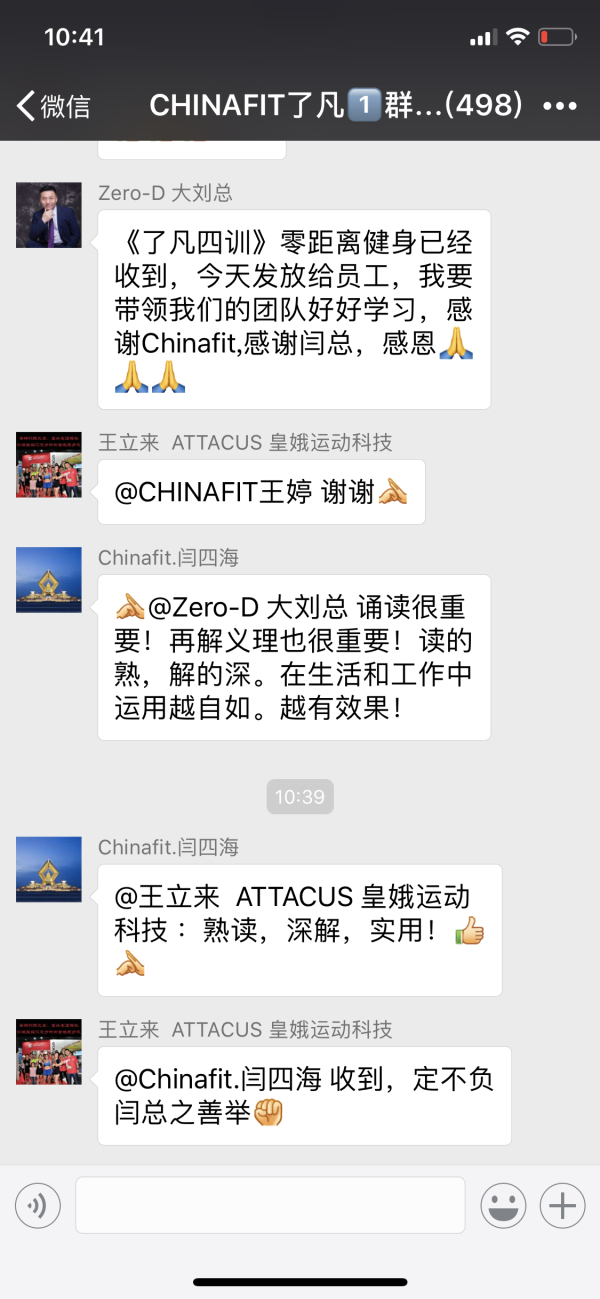Open avatar beside the 诵读很重要 message
The height and width of the screenshot is (1299, 600).
49,580
